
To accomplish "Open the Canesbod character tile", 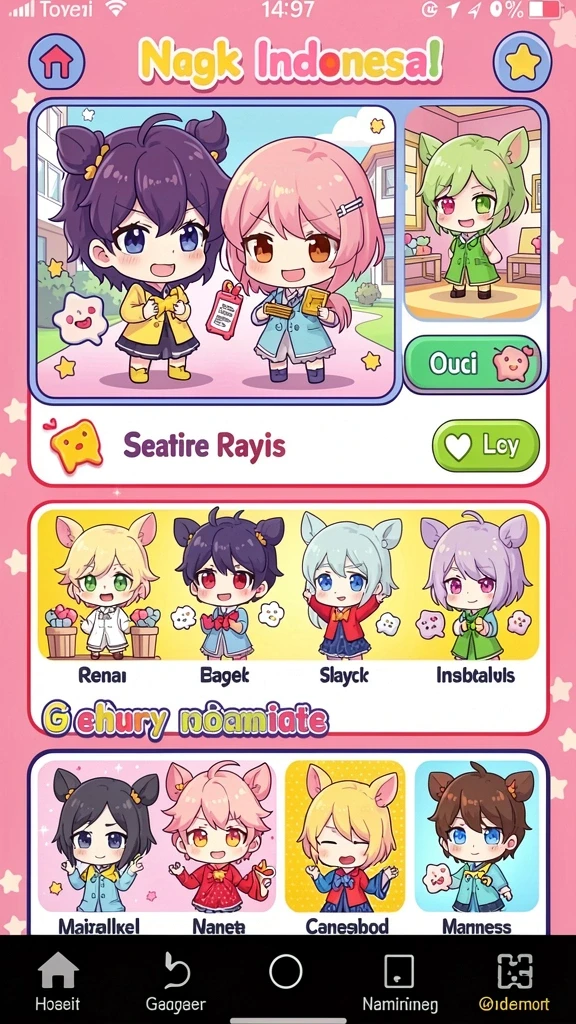I will [x=346, y=848].
